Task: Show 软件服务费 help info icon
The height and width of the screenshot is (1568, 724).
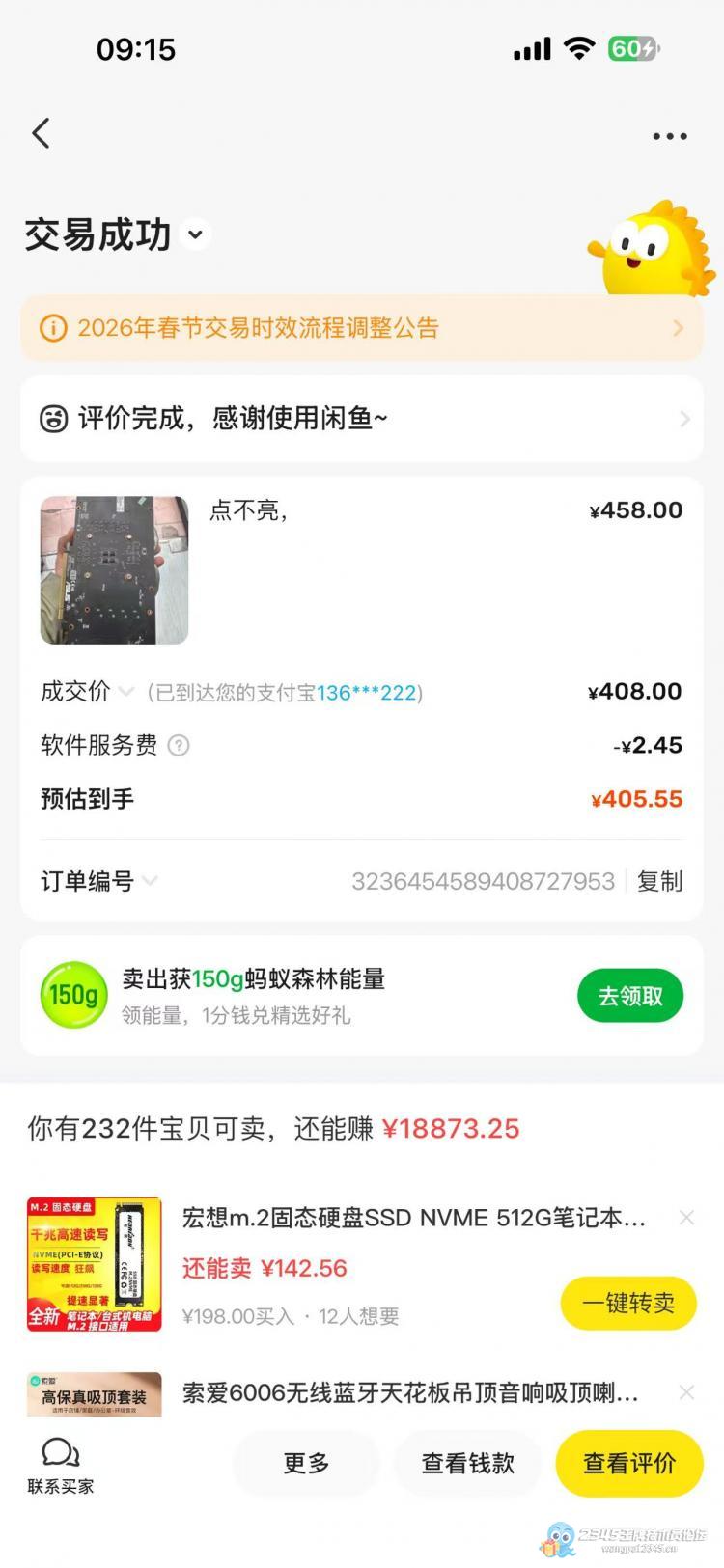Action: point(179,745)
